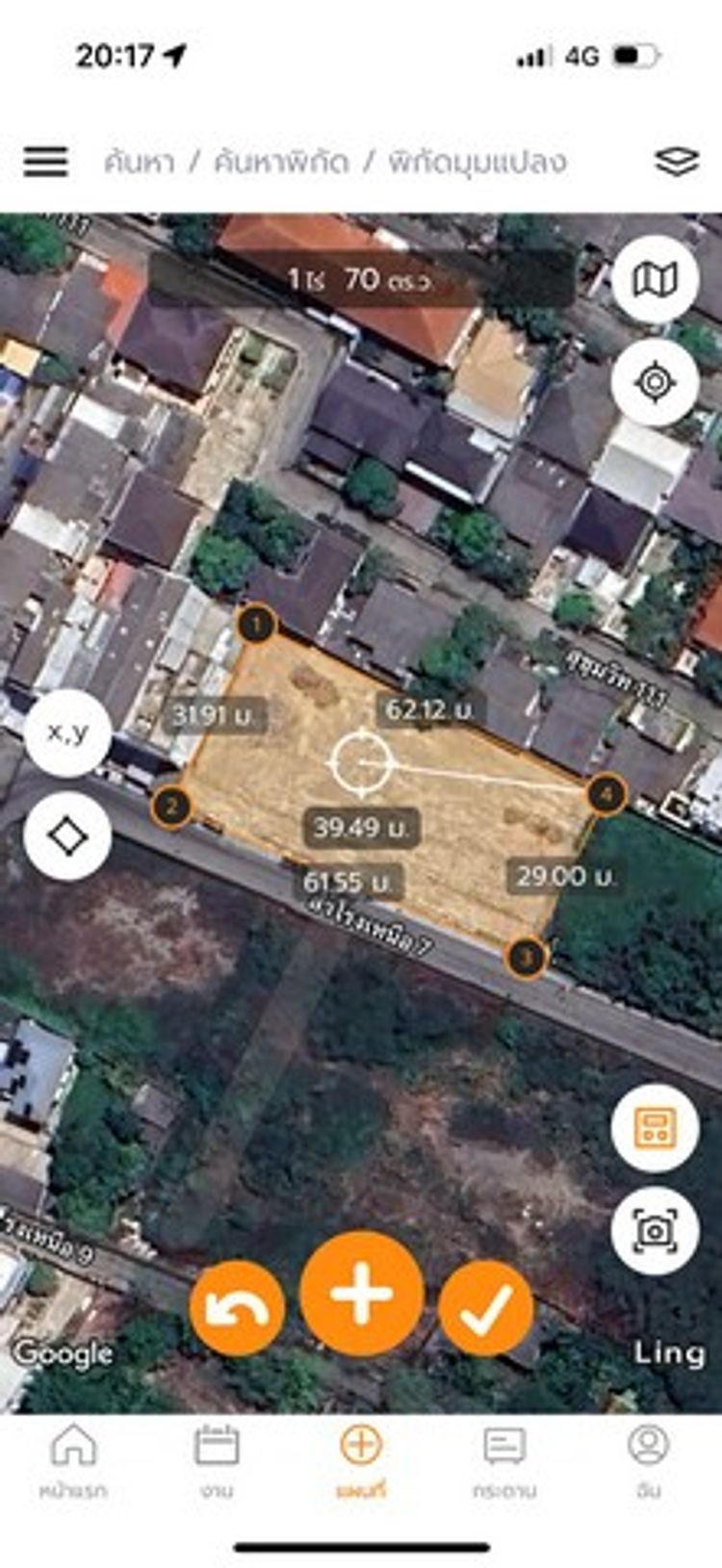Select corner marker 3
Screen dimensions: 722x1568
(x=526, y=957)
